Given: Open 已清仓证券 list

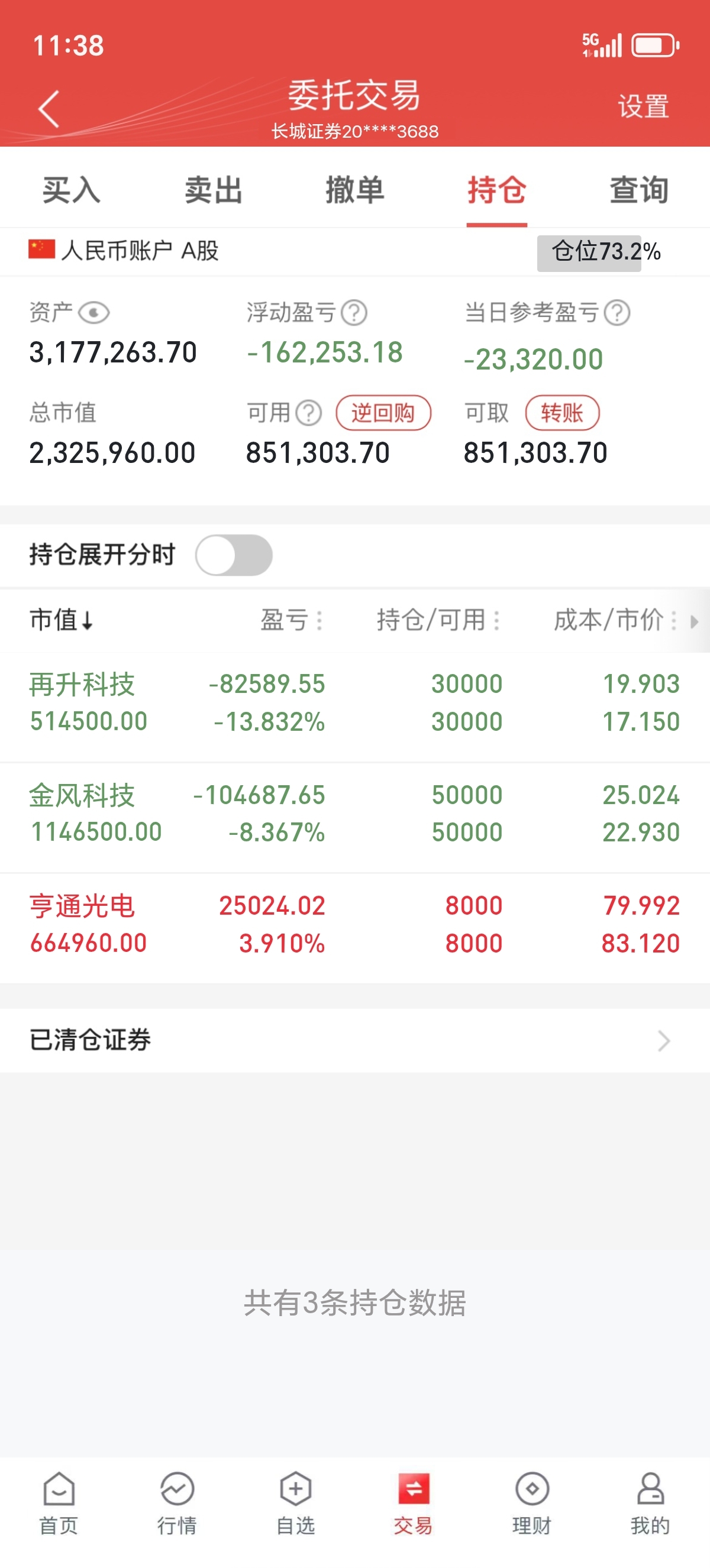Looking at the screenshot, I should 355,1040.
